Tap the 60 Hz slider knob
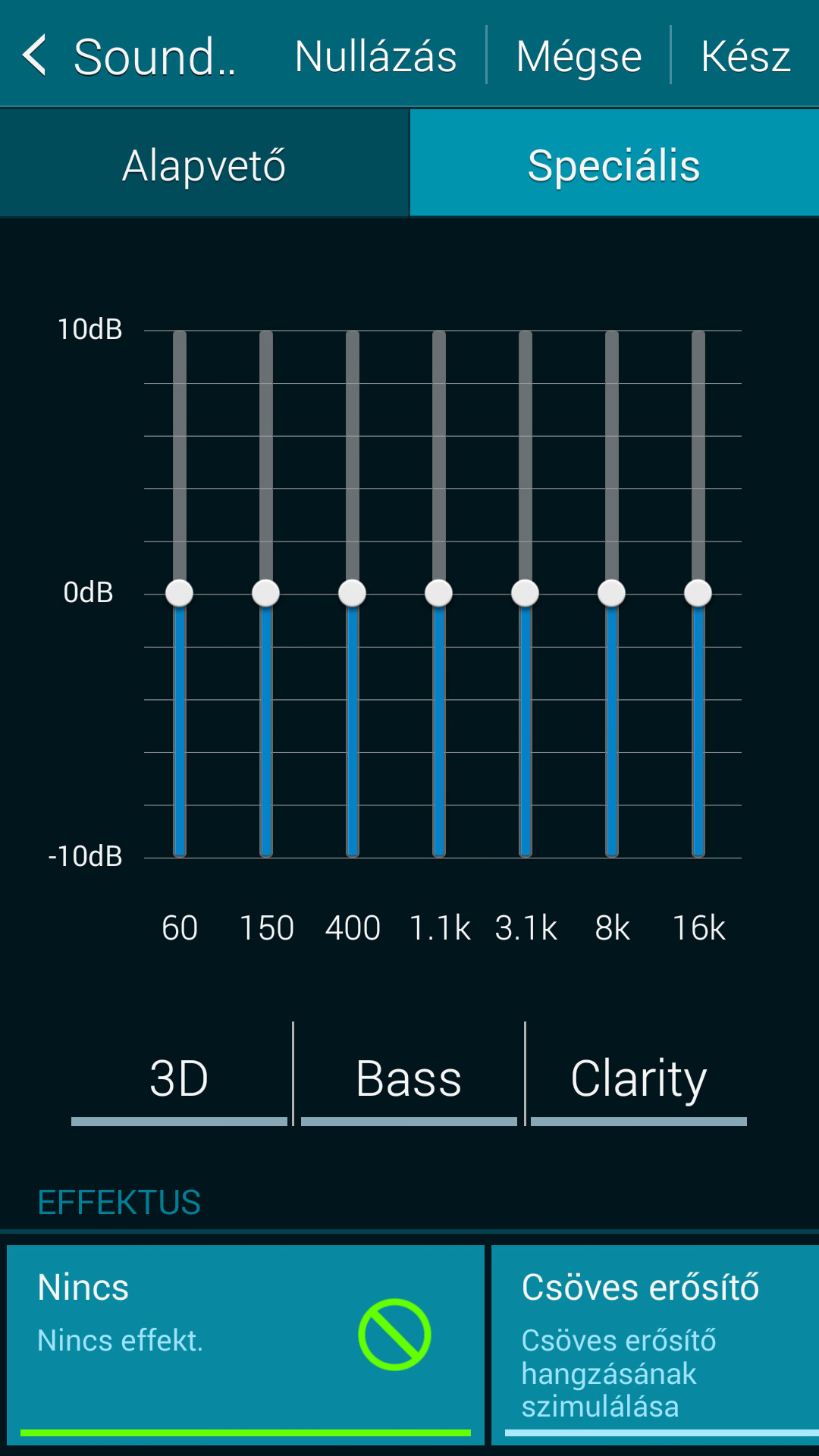The width and height of the screenshot is (819, 1456). tap(180, 593)
